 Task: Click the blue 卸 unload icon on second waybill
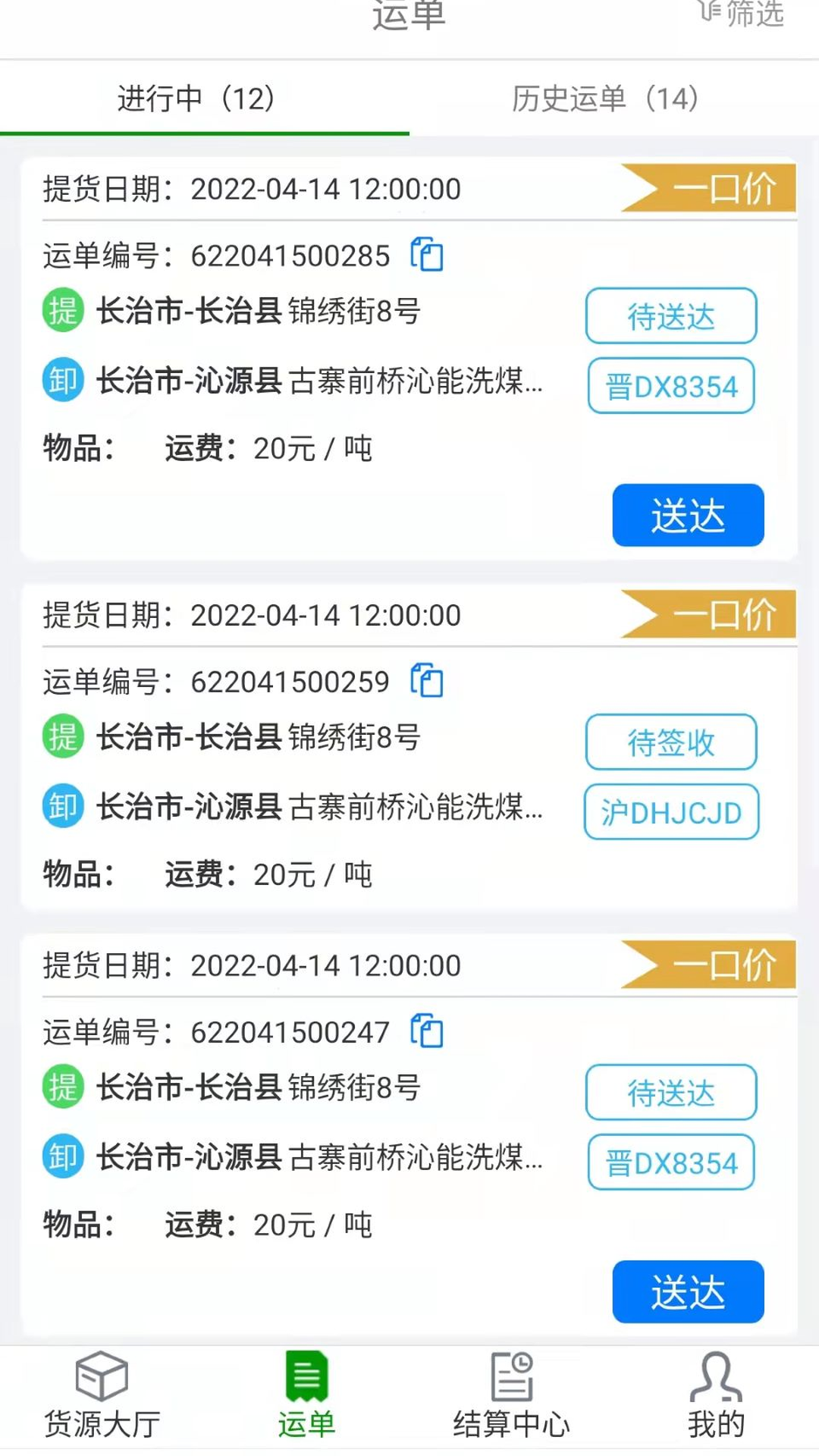(62, 806)
